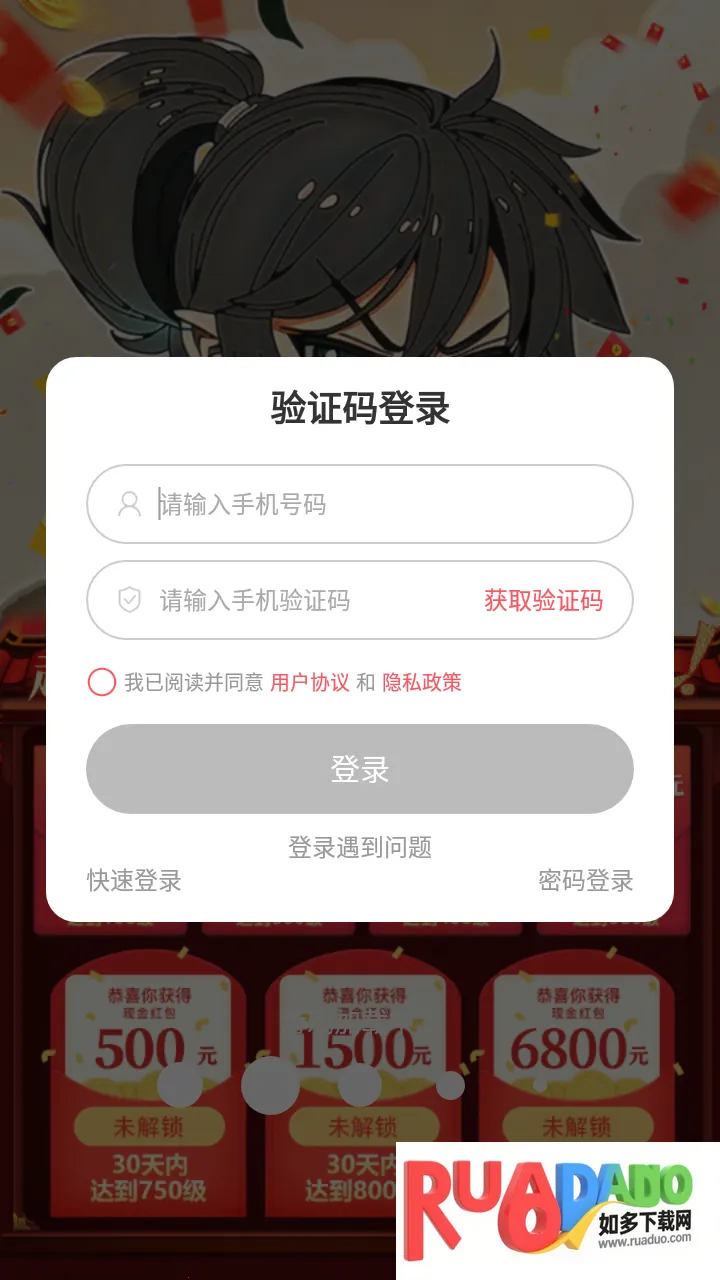Screen dimensions: 720x1280
Task: Tap the phone number input field
Action: [380, 504]
